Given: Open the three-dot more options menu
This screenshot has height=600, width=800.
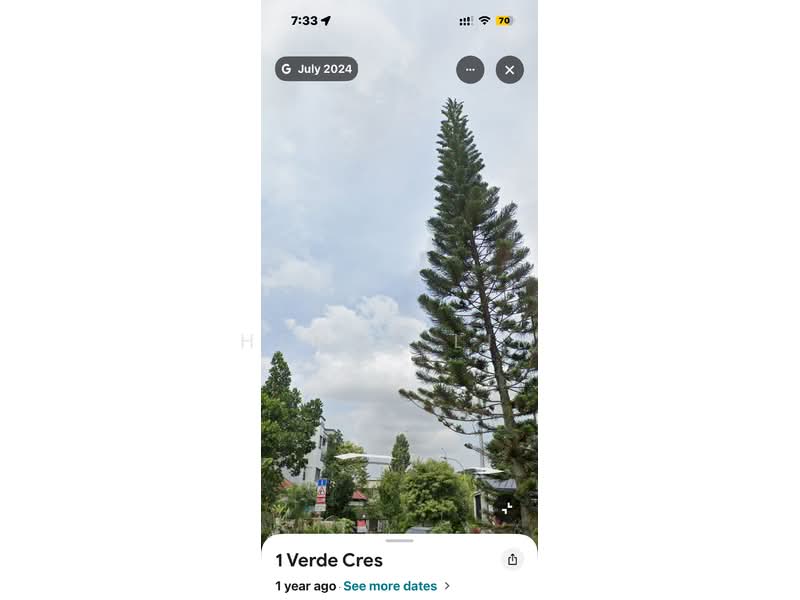Looking at the screenshot, I should tap(470, 70).
